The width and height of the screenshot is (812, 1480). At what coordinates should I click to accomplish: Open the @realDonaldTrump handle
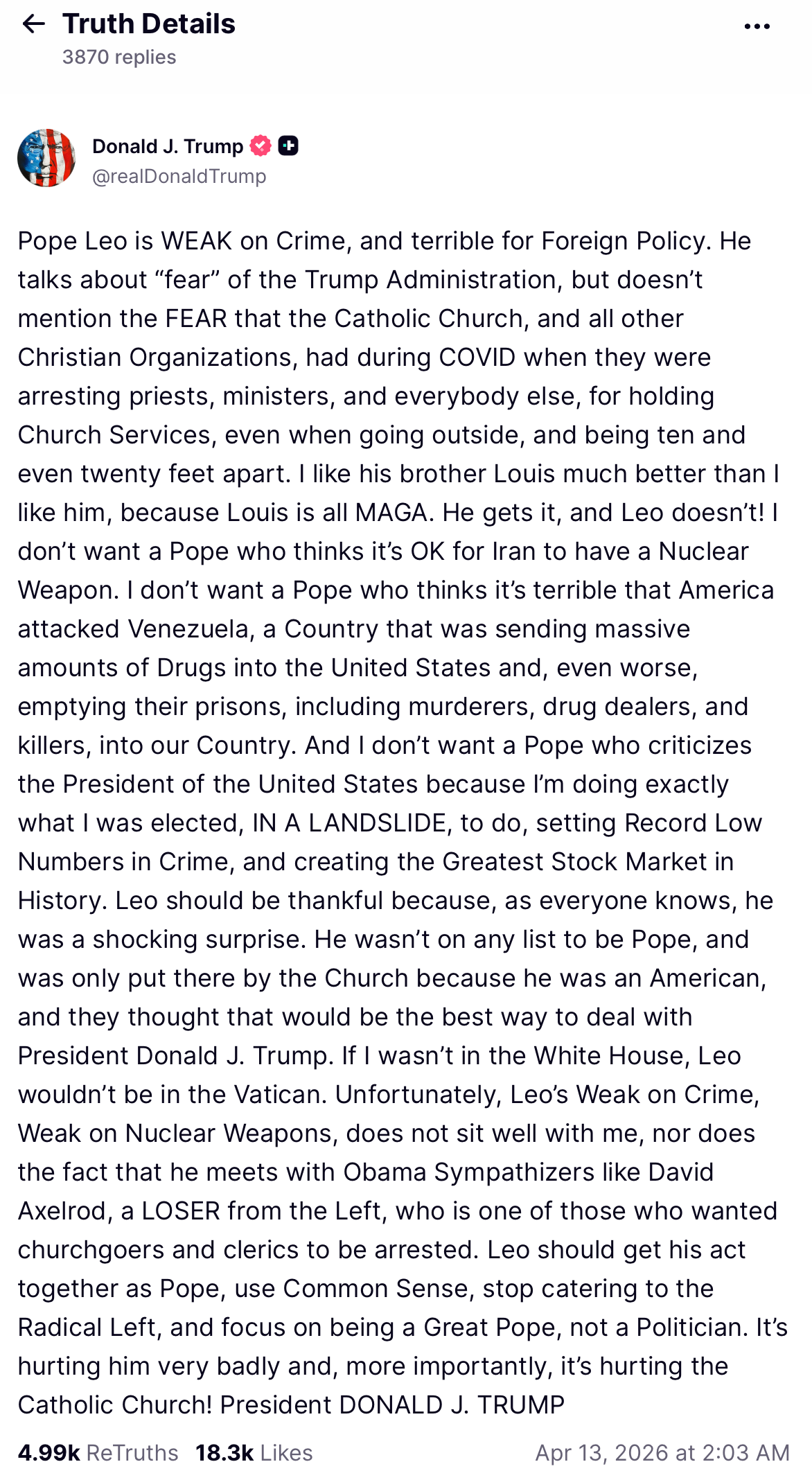coord(179,176)
